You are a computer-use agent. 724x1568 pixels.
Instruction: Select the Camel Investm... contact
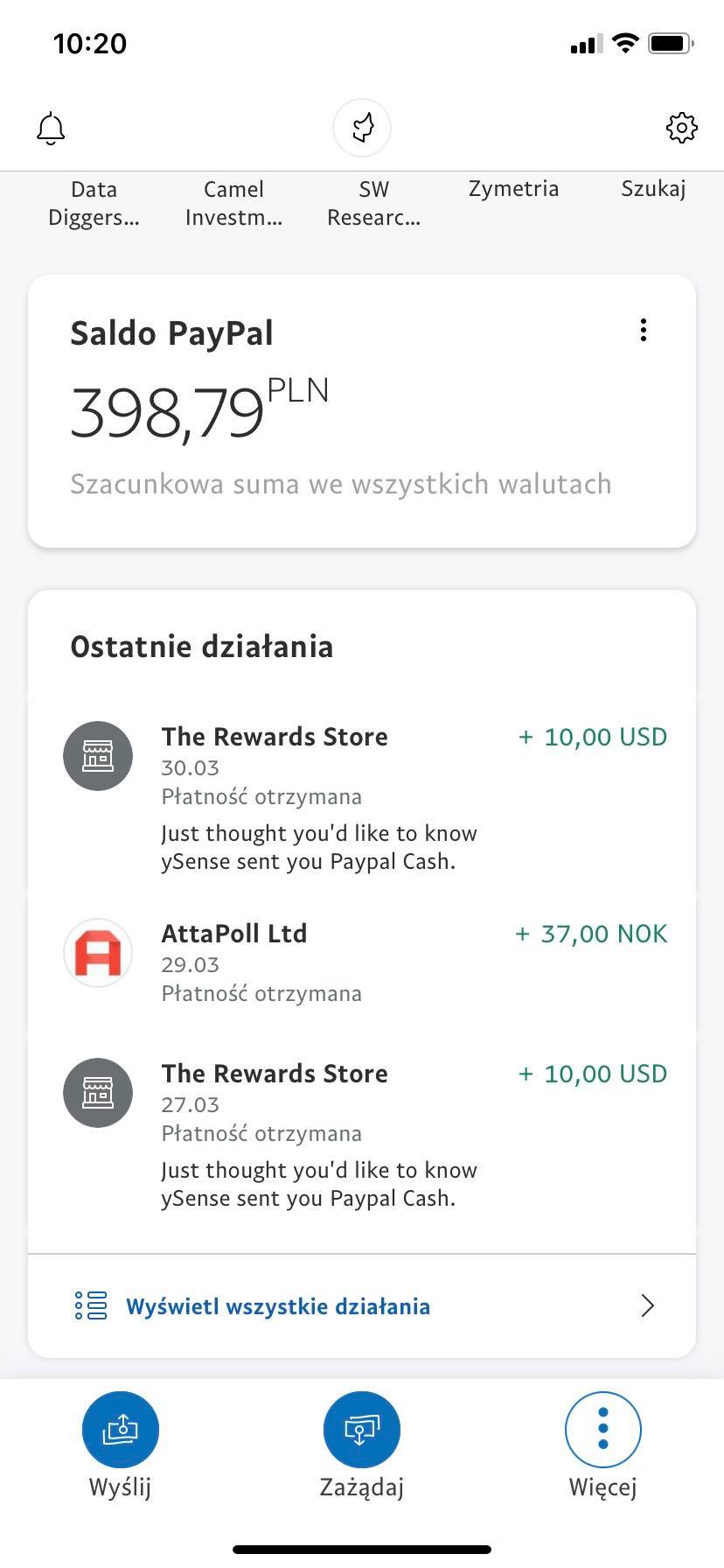coord(233,203)
